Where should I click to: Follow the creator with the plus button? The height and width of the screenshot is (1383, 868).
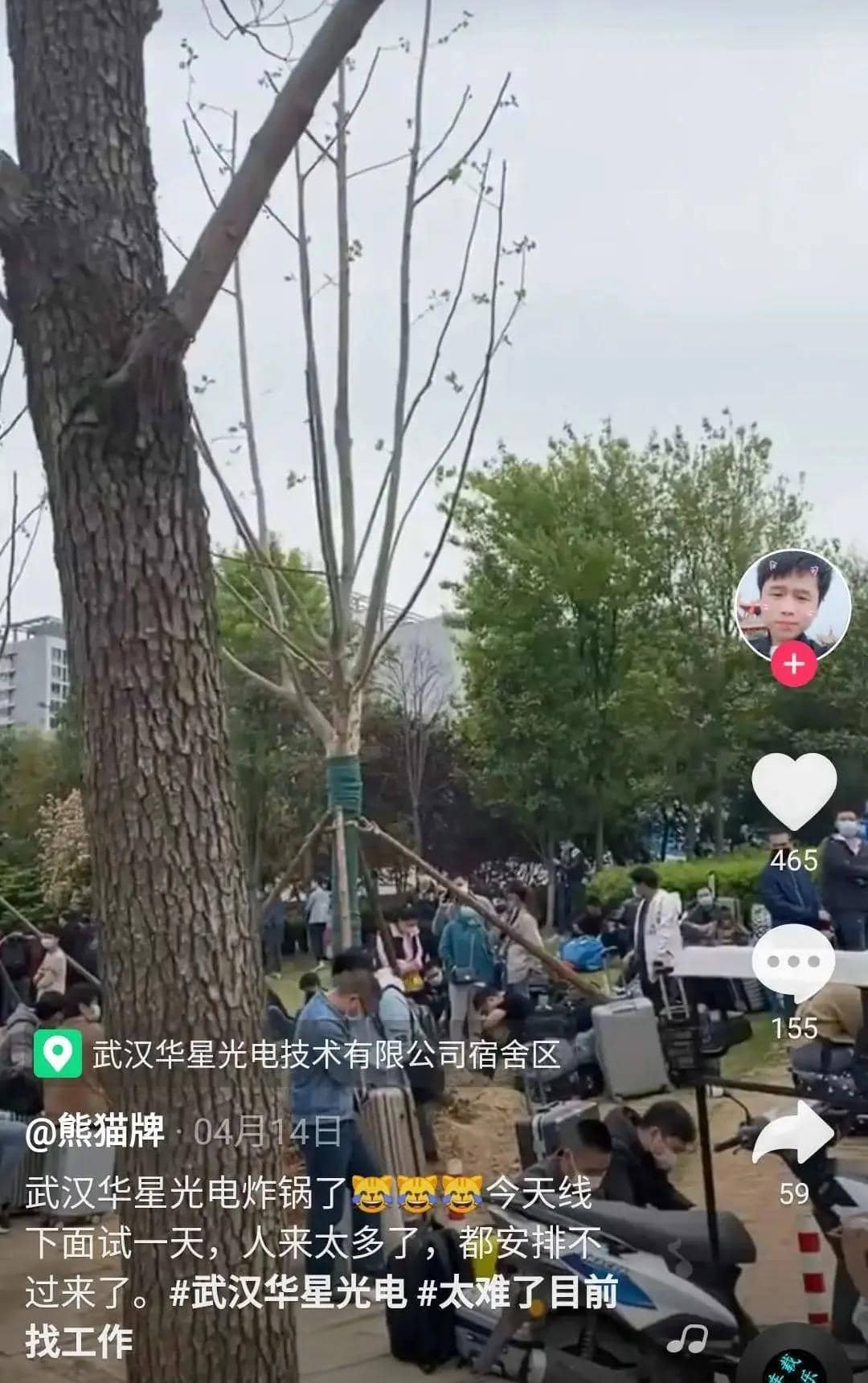[793, 665]
